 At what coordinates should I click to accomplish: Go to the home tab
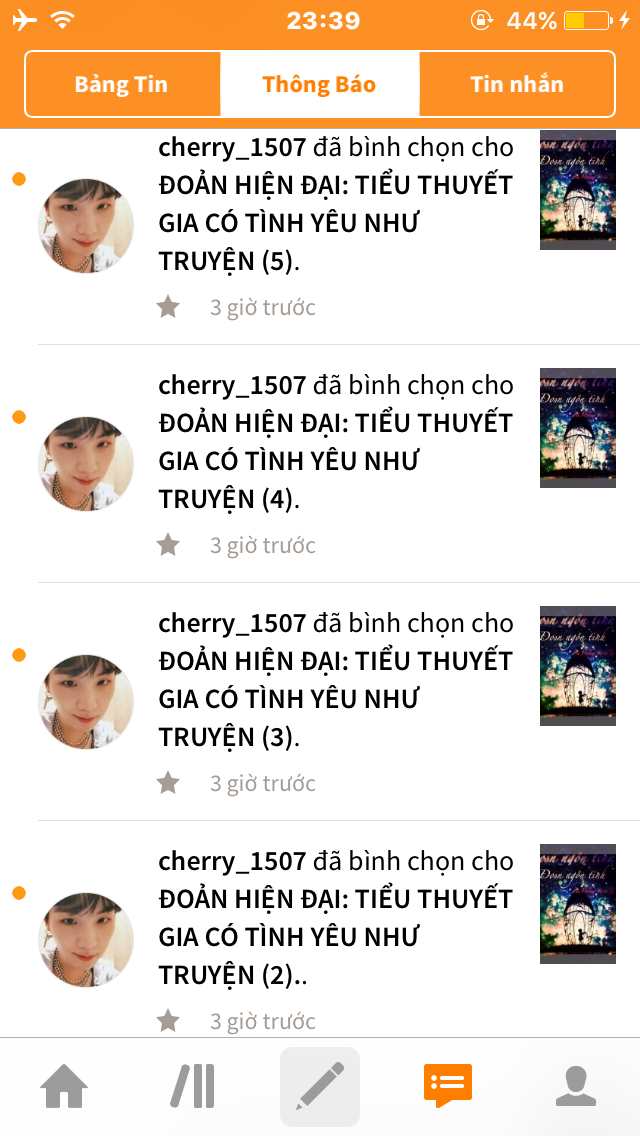(64, 1086)
